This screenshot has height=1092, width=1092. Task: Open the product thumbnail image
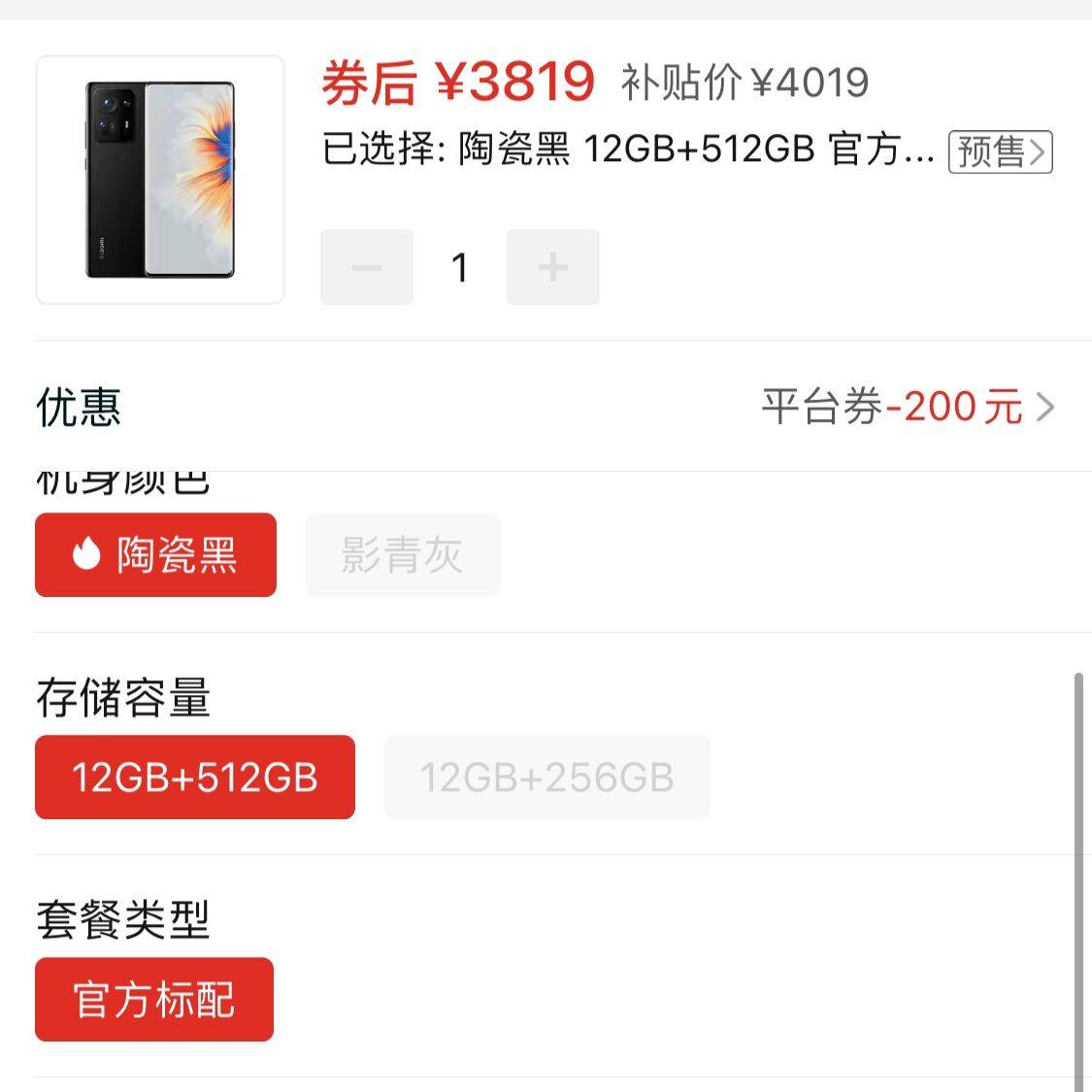point(160,180)
